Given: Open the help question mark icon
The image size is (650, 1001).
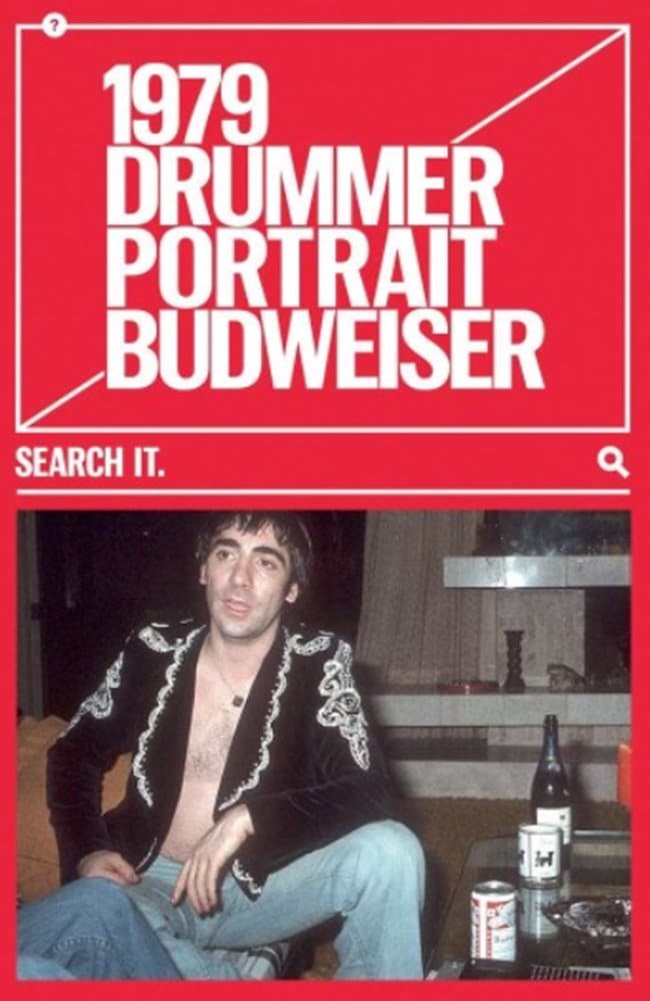Looking at the screenshot, I should click(x=55, y=26).
